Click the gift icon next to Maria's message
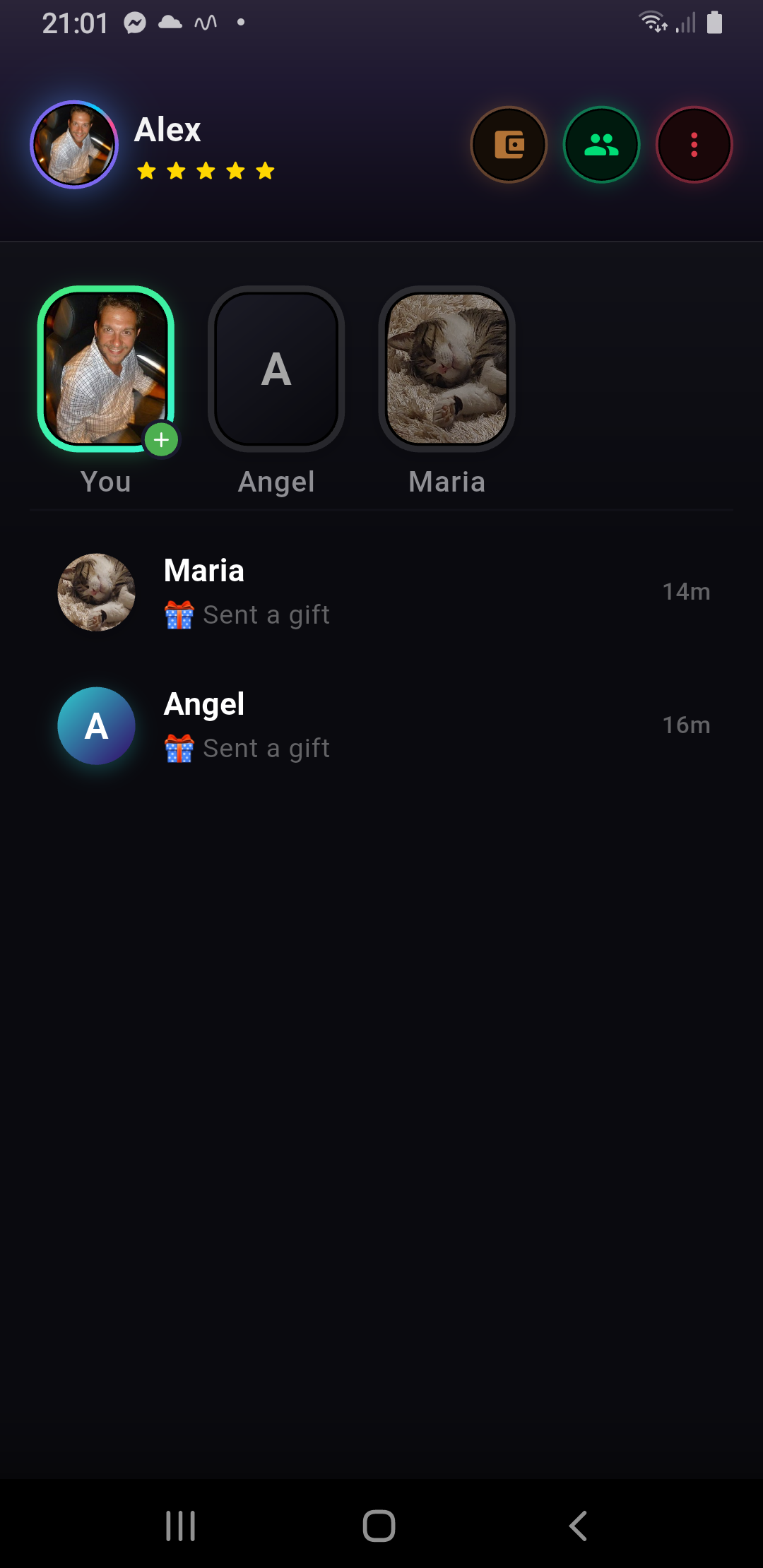This screenshot has height=1568, width=763. (x=180, y=614)
